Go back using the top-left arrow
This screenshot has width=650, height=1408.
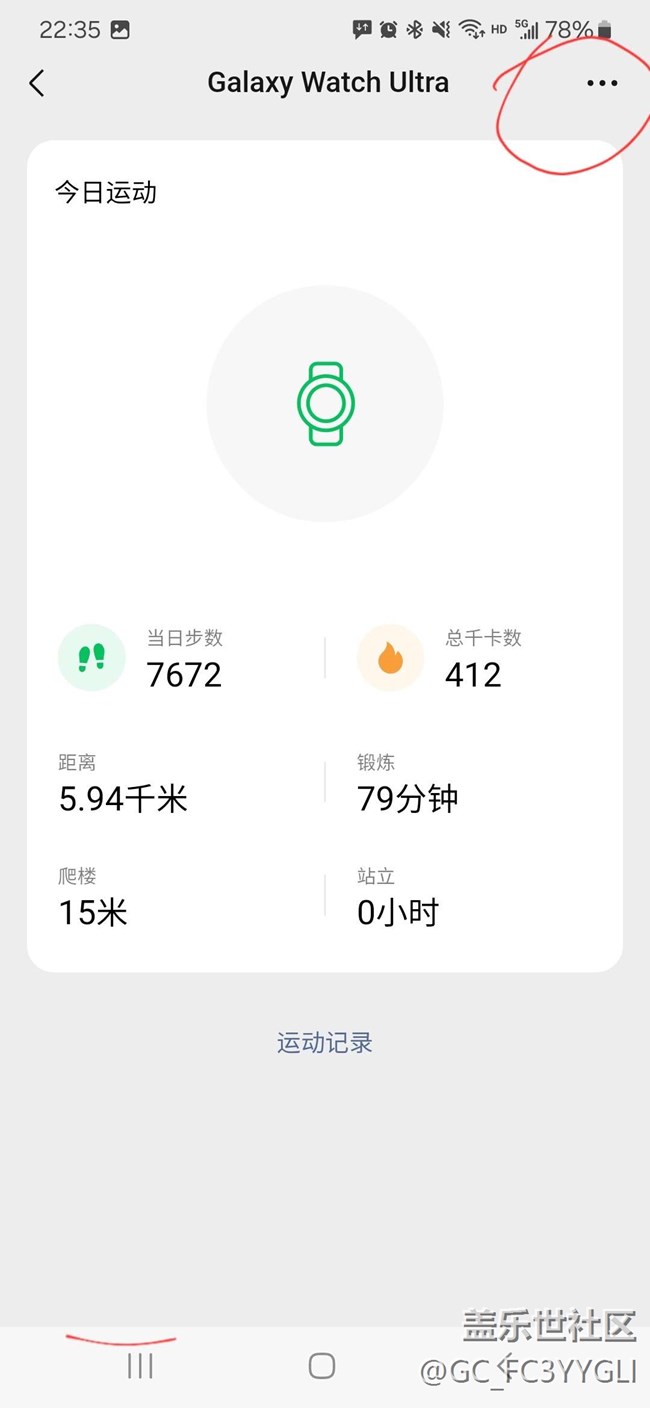37,83
